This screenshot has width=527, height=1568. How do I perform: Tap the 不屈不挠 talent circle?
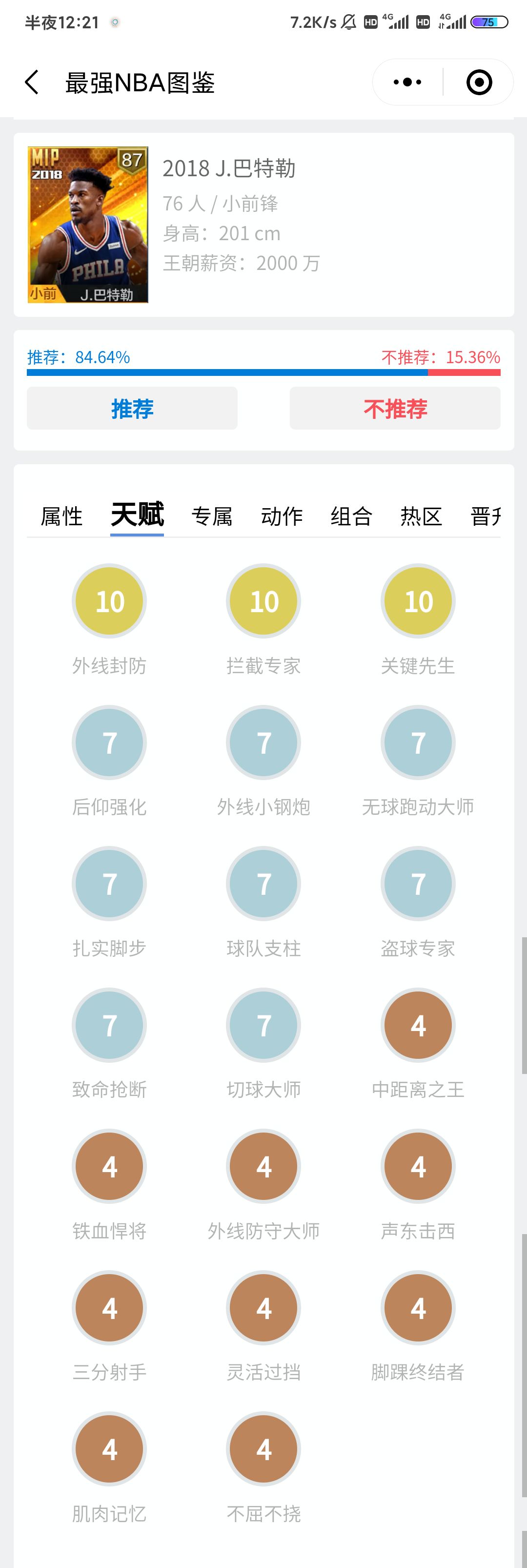click(263, 1449)
